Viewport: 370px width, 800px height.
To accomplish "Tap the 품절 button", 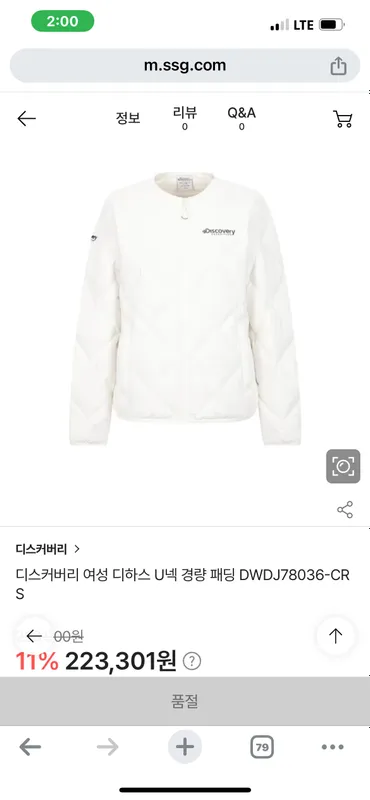I will coord(185,702).
